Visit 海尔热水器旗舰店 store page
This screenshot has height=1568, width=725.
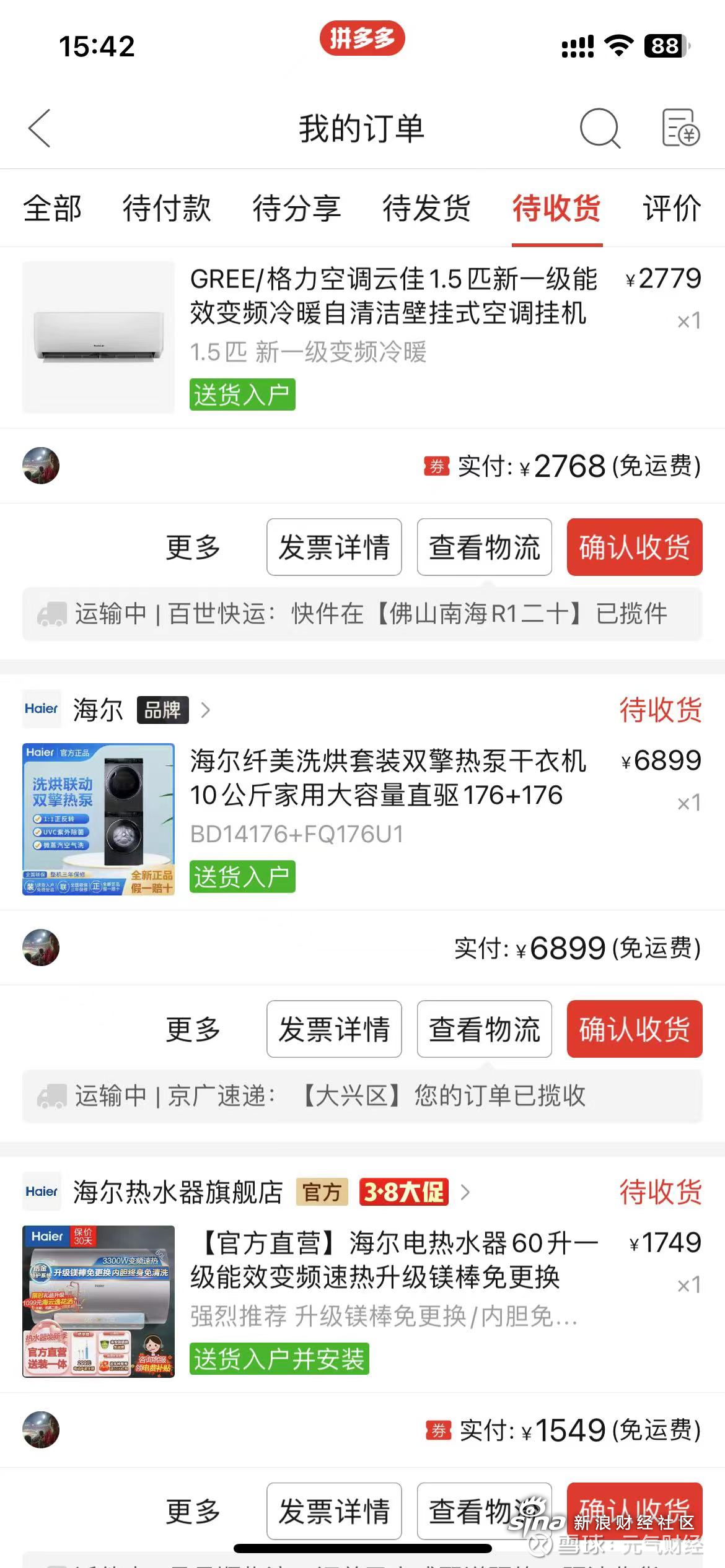tap(178, 1192)
